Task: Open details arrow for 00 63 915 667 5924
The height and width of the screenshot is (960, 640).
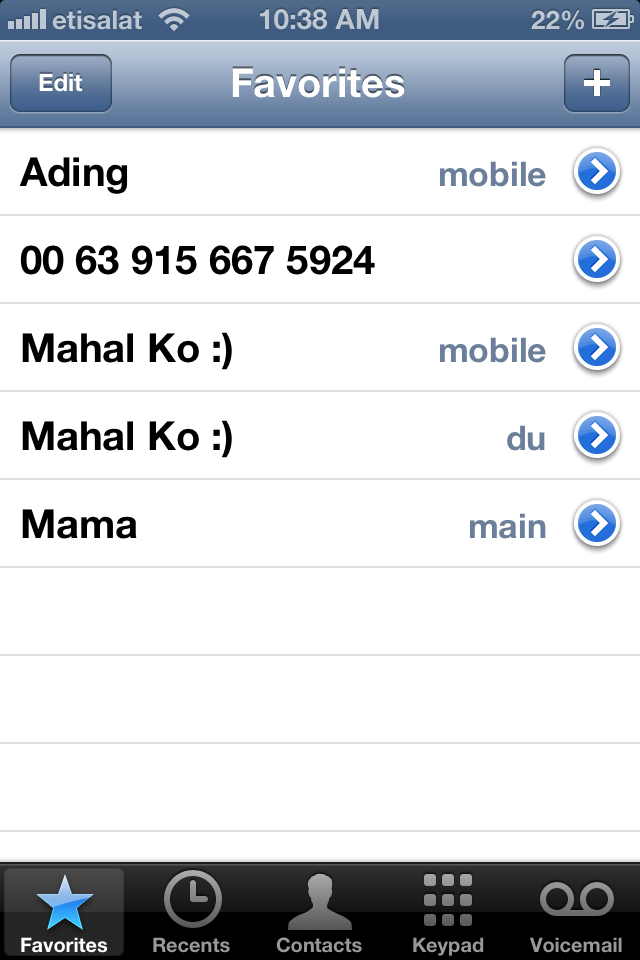Action: (x=596, y=261)
